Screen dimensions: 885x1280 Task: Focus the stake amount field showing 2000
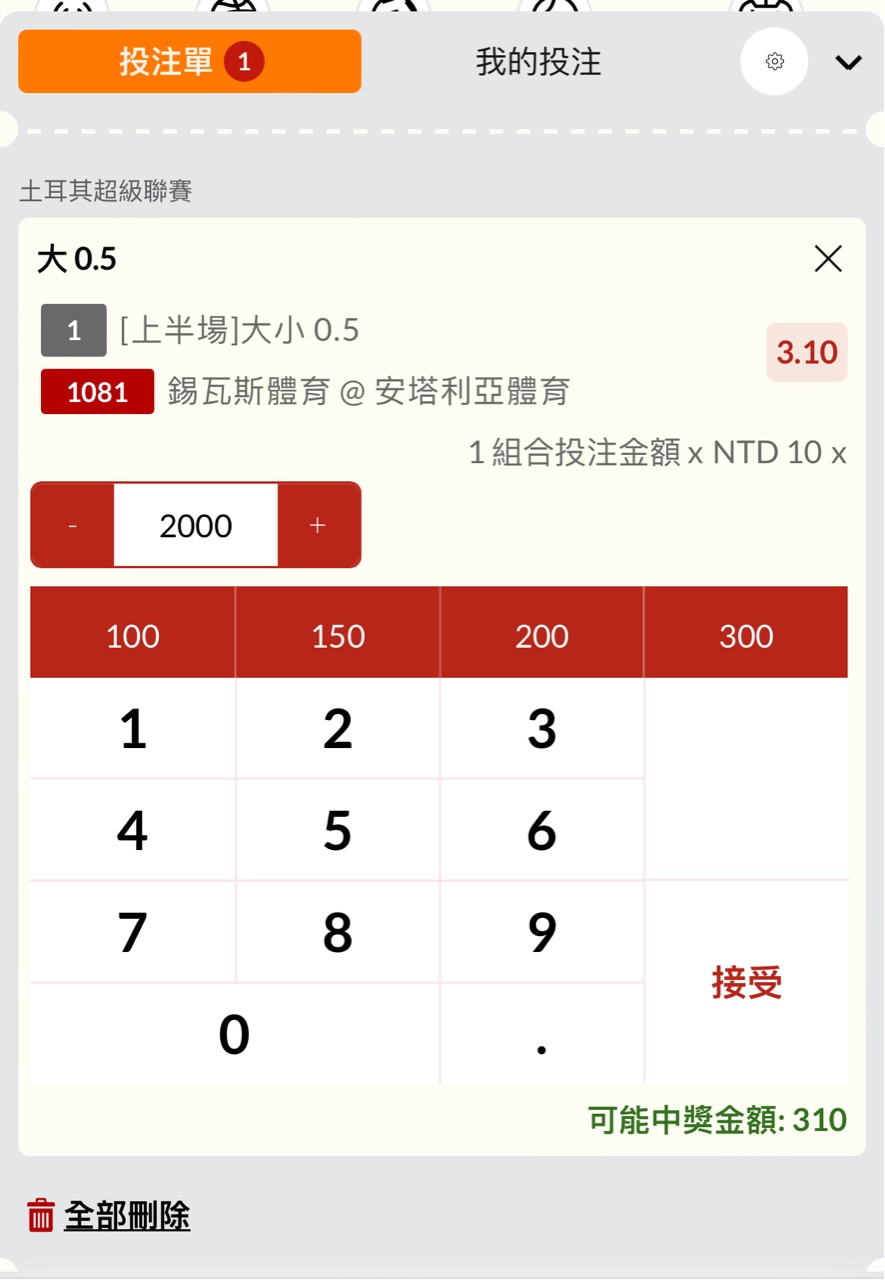(x=196, y=526)
